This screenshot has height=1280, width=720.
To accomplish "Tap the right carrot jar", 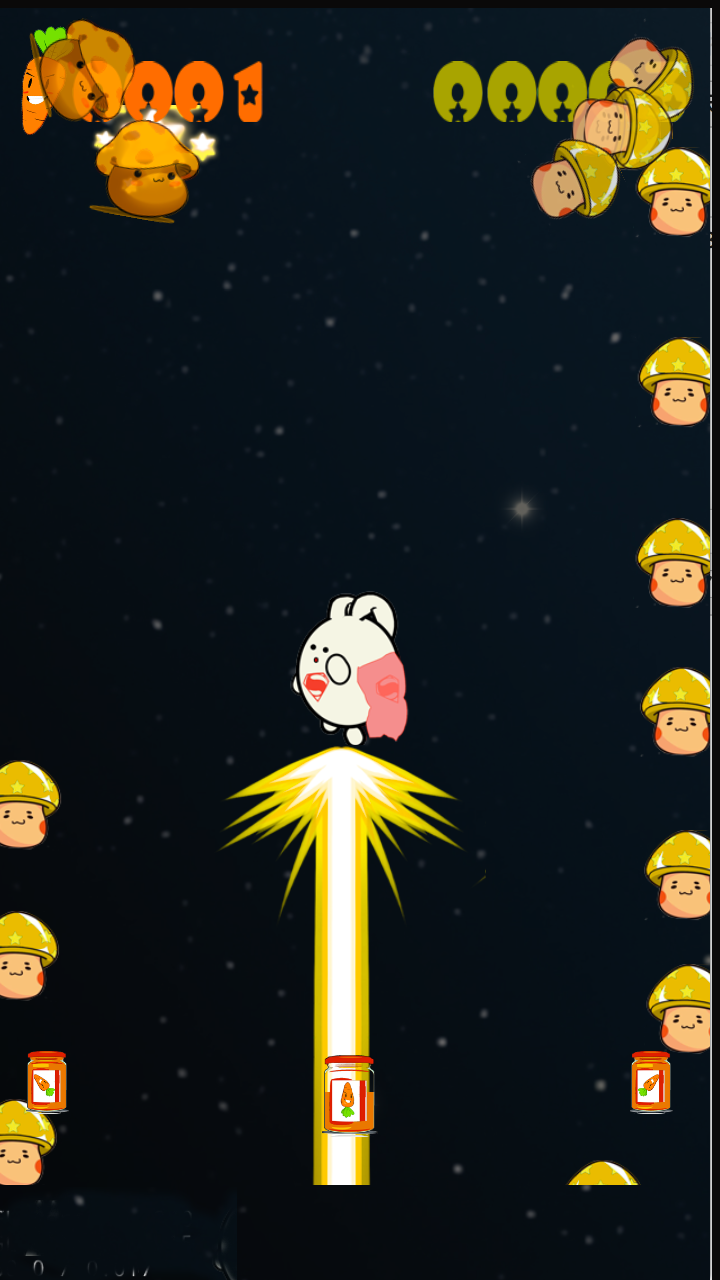I will click(650, 1082).
